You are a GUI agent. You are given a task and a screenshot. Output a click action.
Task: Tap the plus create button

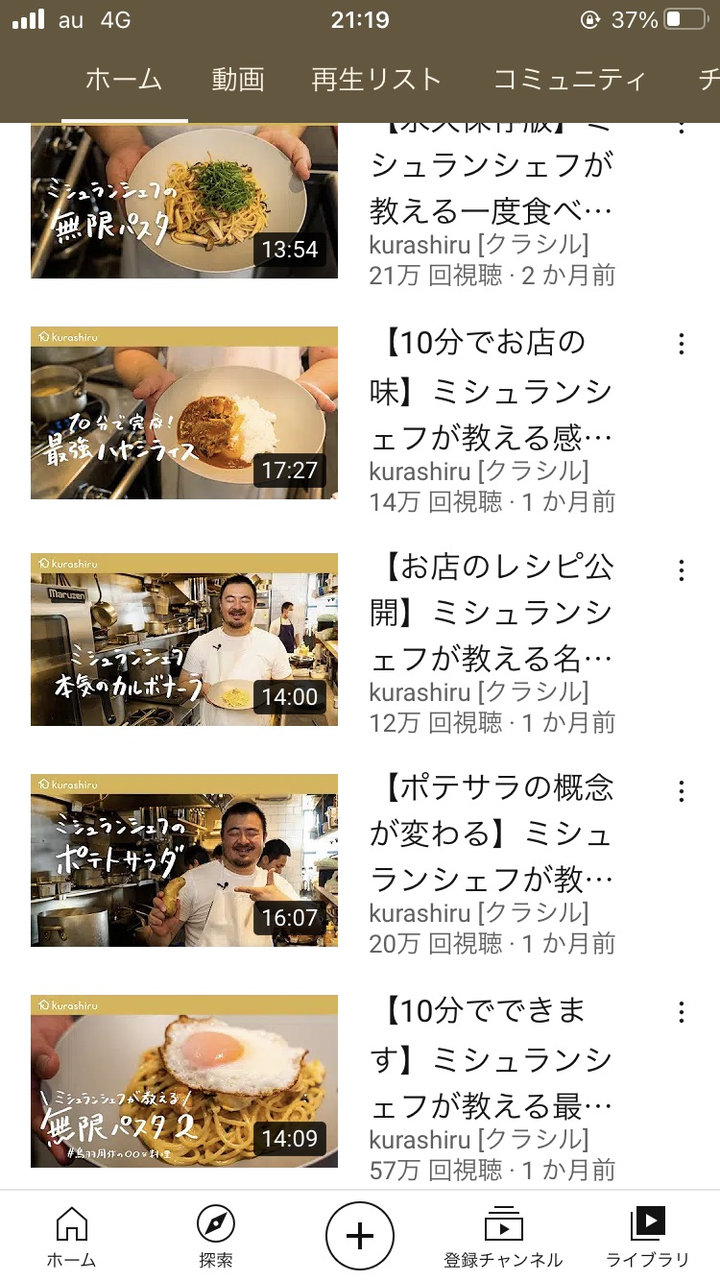pyautogui.click(x=360, y=1236)
